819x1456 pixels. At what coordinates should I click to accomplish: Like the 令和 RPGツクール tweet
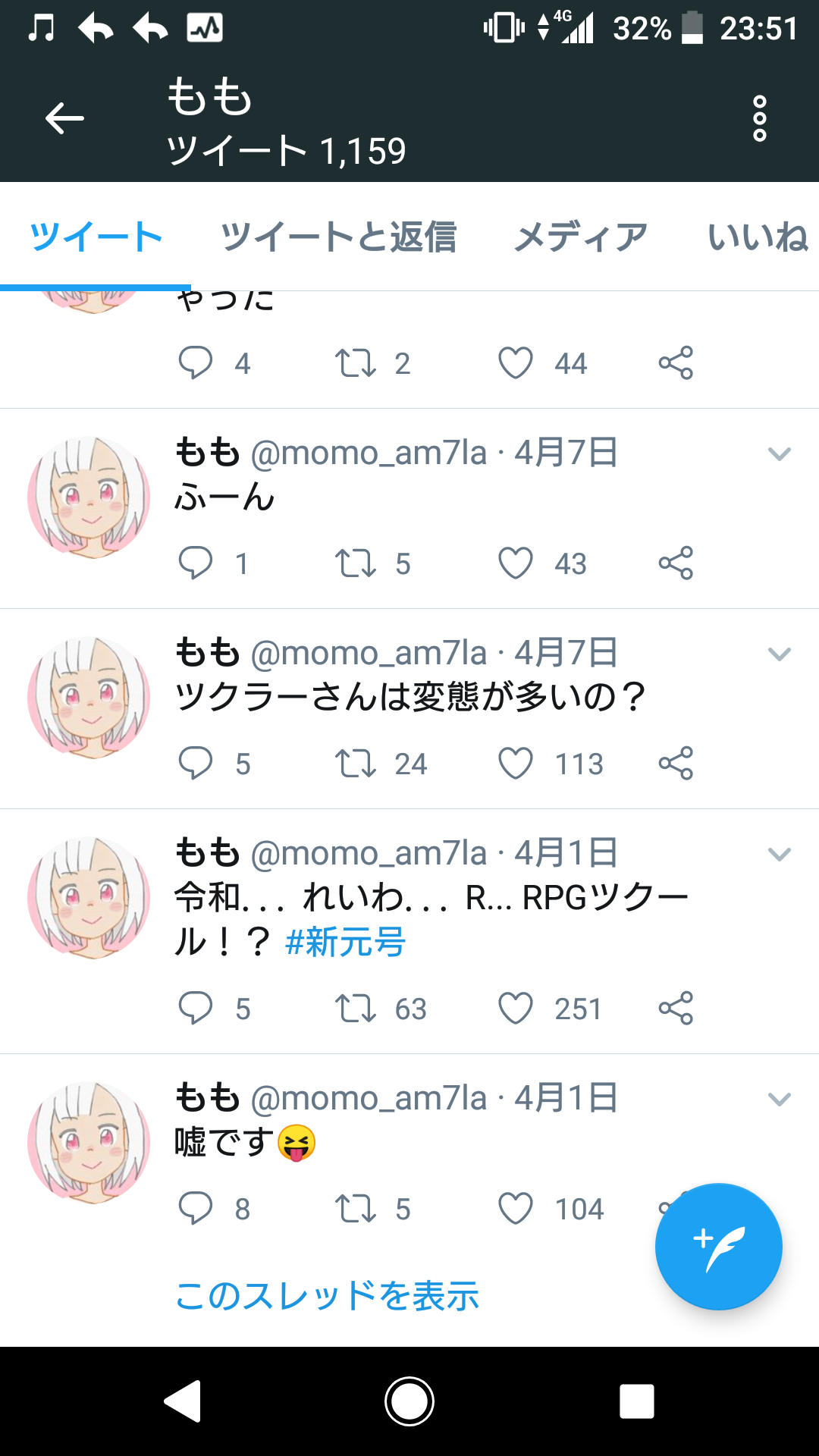point(516,1009)
